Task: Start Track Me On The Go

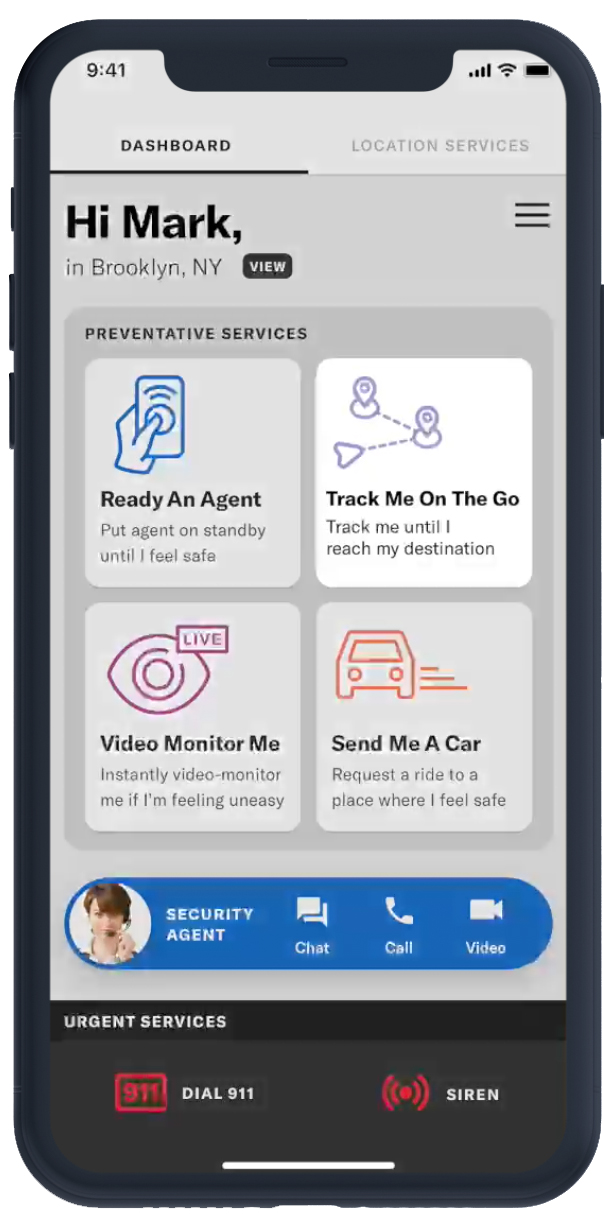Action: click(424, 473)
